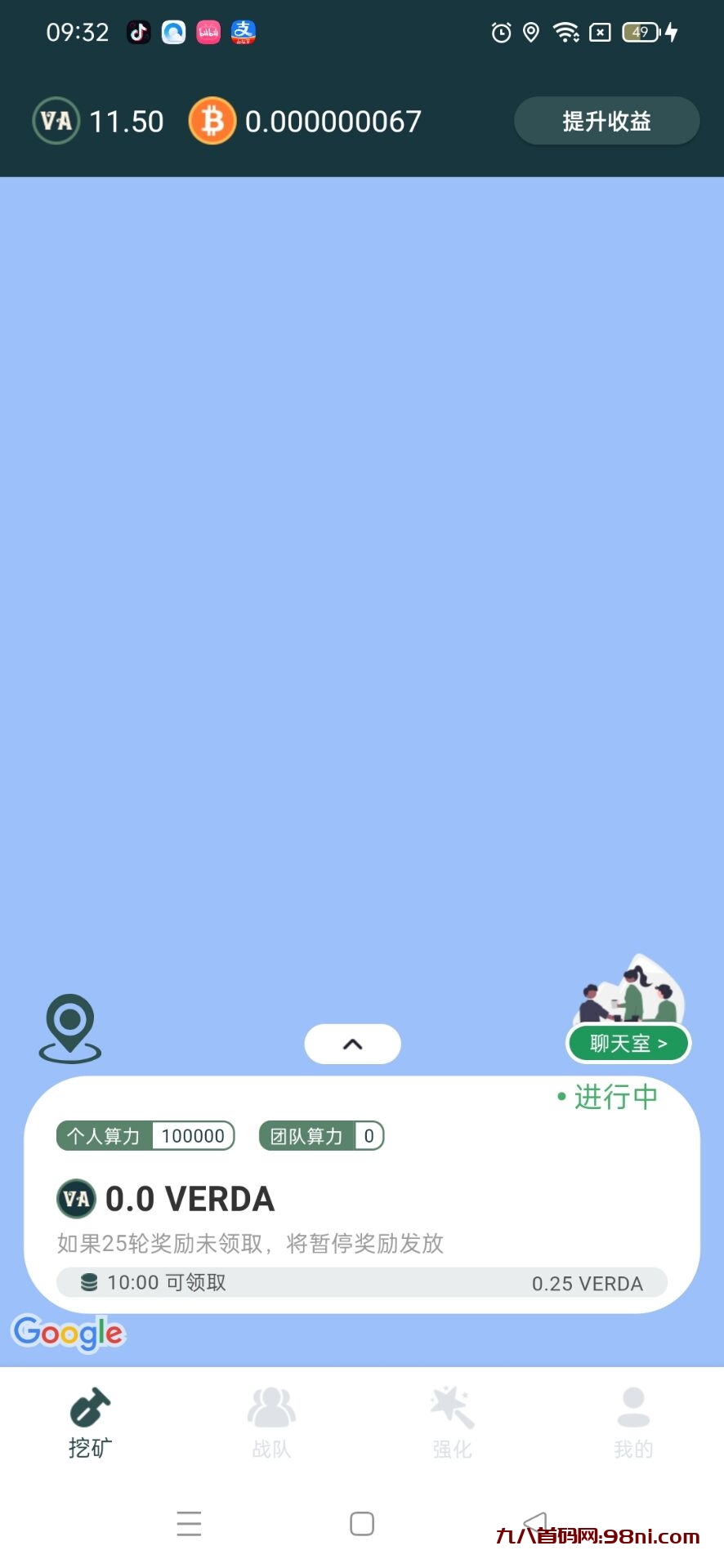
Task: Switch to the 强化 tab
Action: (x=452, y=1423)
